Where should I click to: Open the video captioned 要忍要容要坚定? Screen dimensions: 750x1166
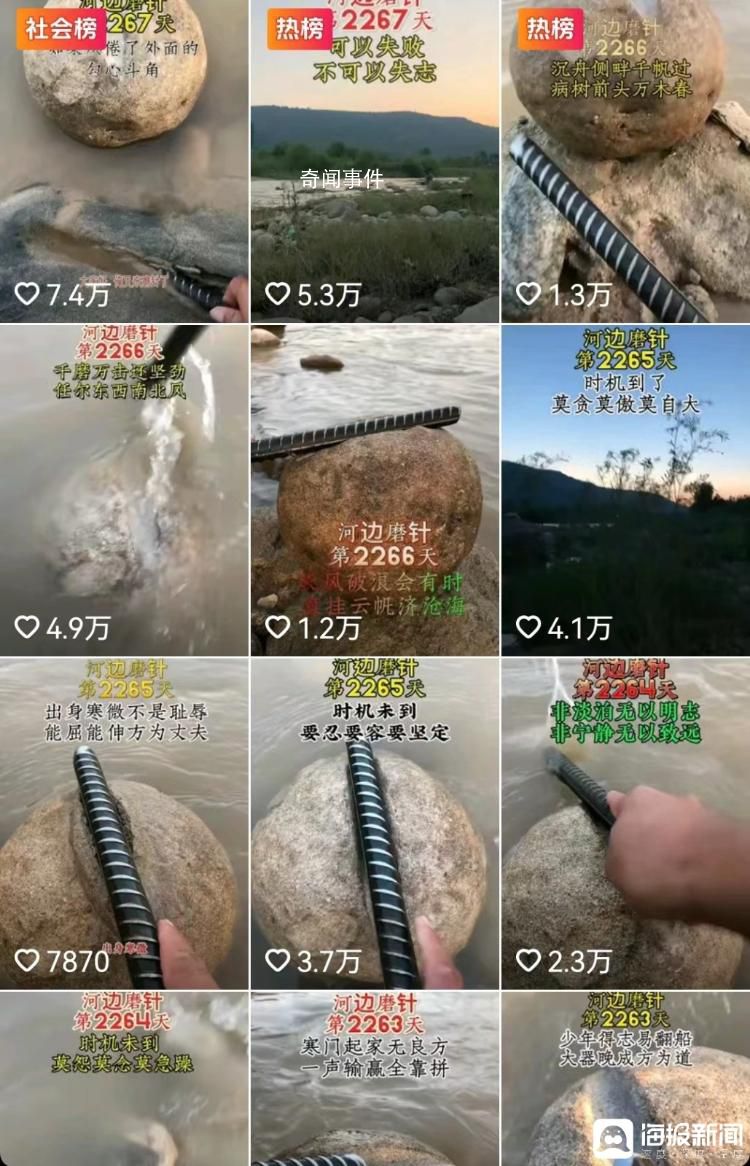tap(375, 822)
